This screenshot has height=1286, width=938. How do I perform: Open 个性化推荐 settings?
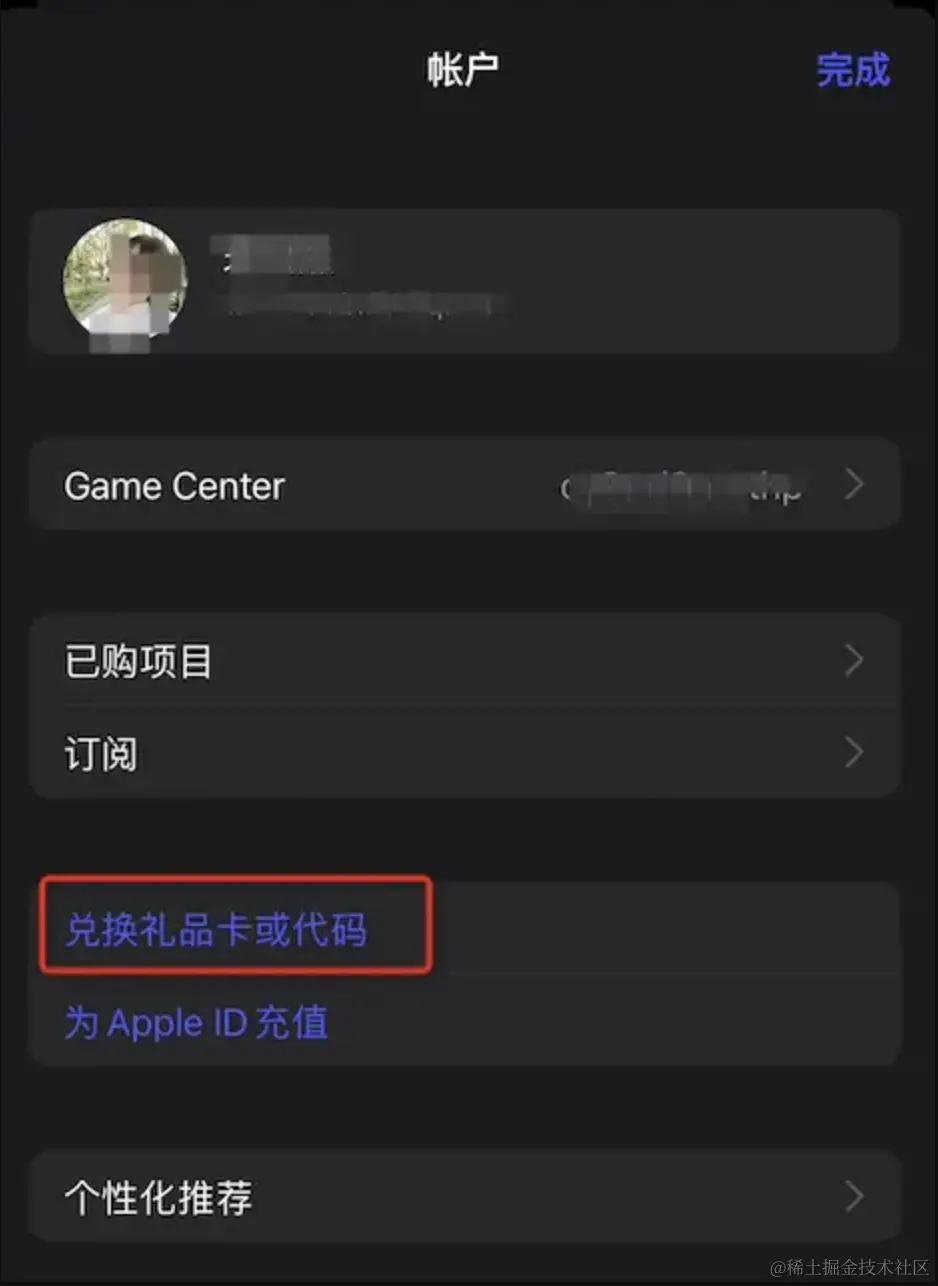click(x=464, y=1197)
